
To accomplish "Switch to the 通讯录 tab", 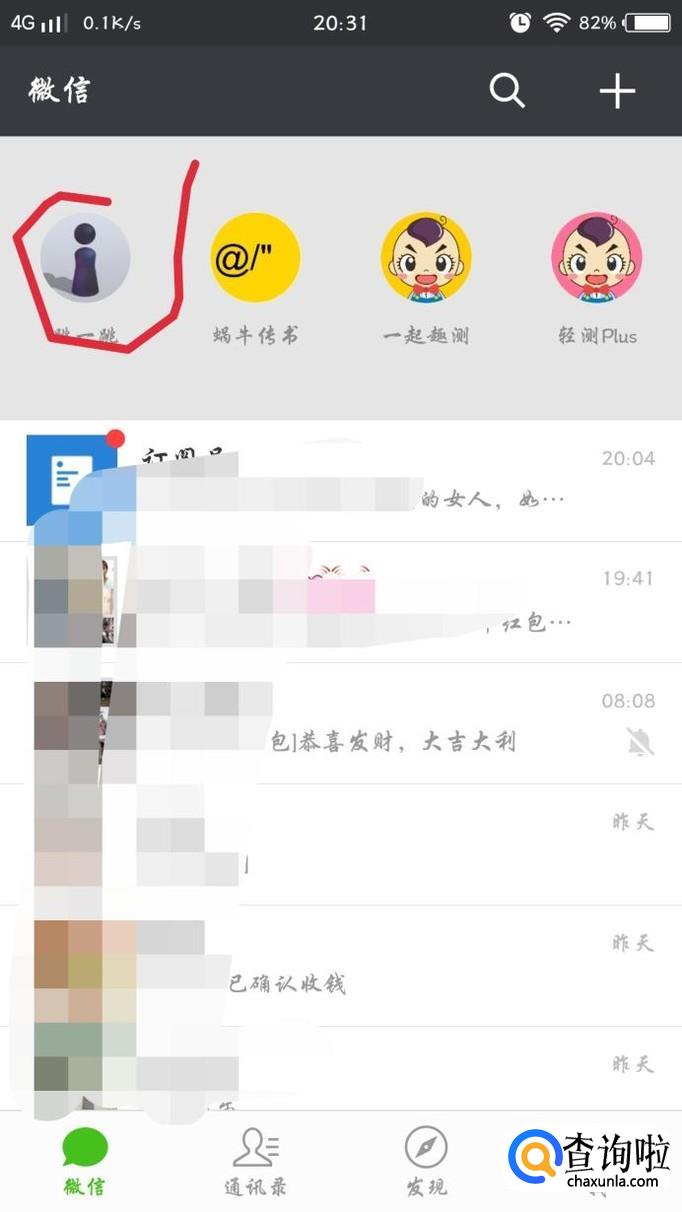I will click(x=256, y=1161).
